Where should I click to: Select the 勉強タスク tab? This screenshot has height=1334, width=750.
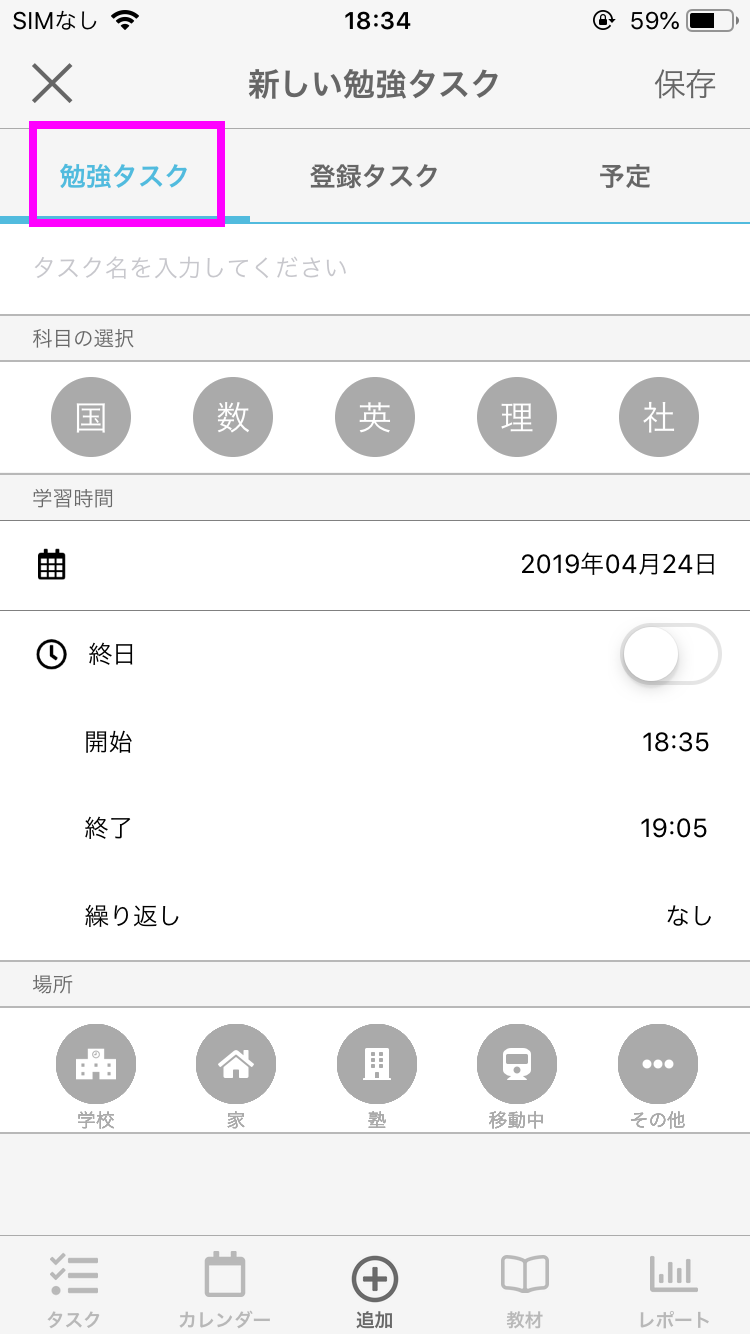click(x=125, y=176)
